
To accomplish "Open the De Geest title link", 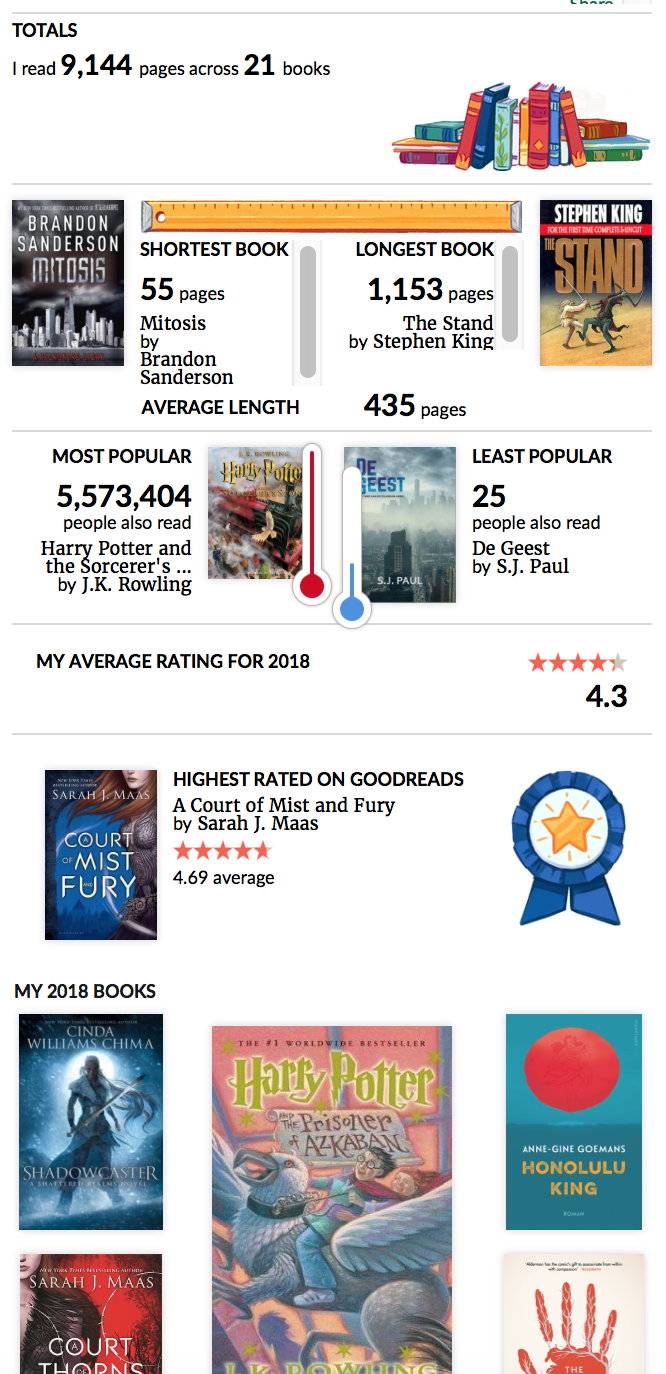I will (511, 548).
